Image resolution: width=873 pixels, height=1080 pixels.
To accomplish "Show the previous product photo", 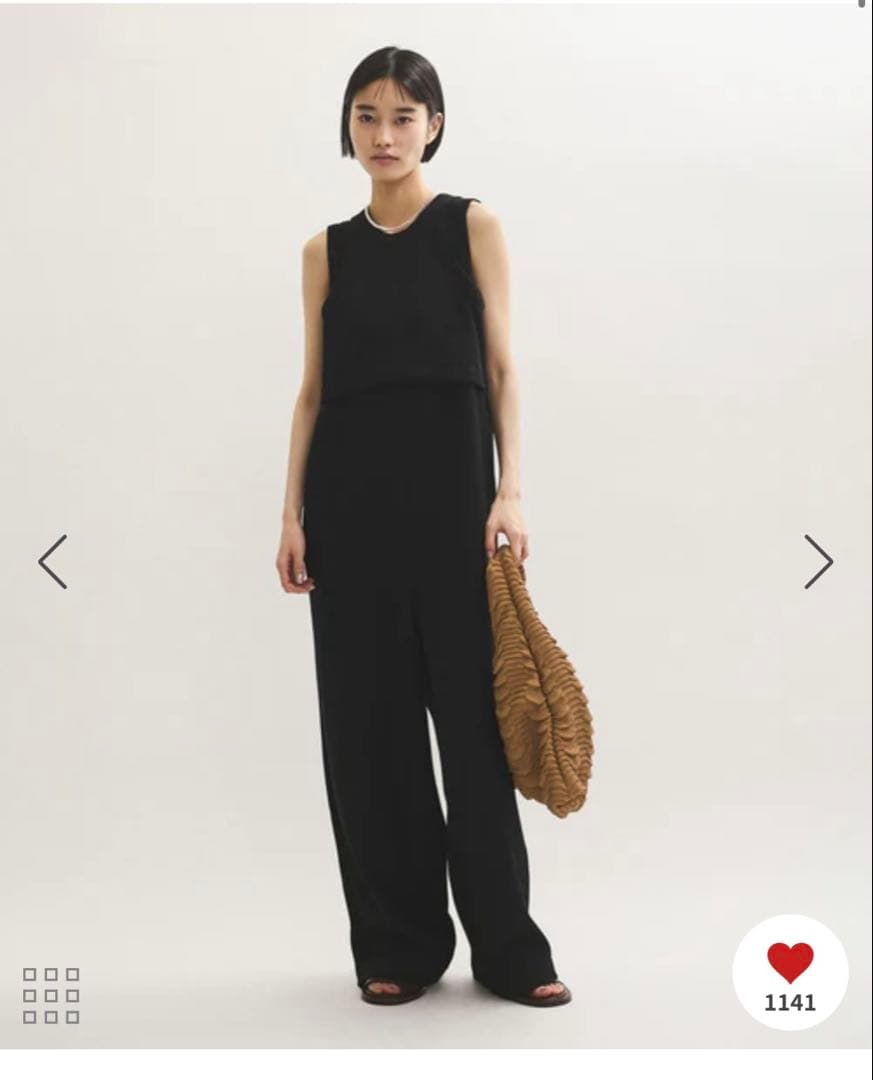I will [53, 562].
